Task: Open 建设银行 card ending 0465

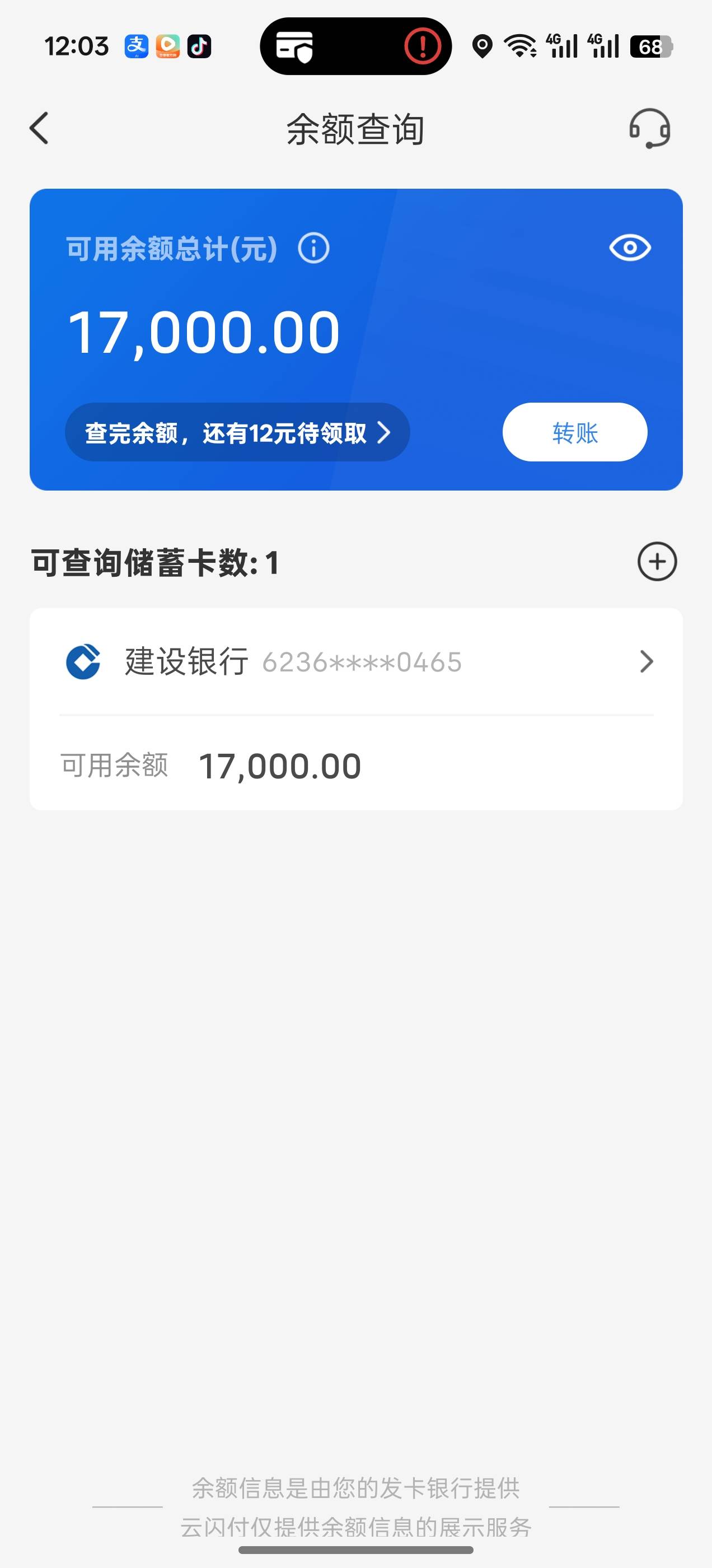Action: pyautogui.click(x=356, y=662)
